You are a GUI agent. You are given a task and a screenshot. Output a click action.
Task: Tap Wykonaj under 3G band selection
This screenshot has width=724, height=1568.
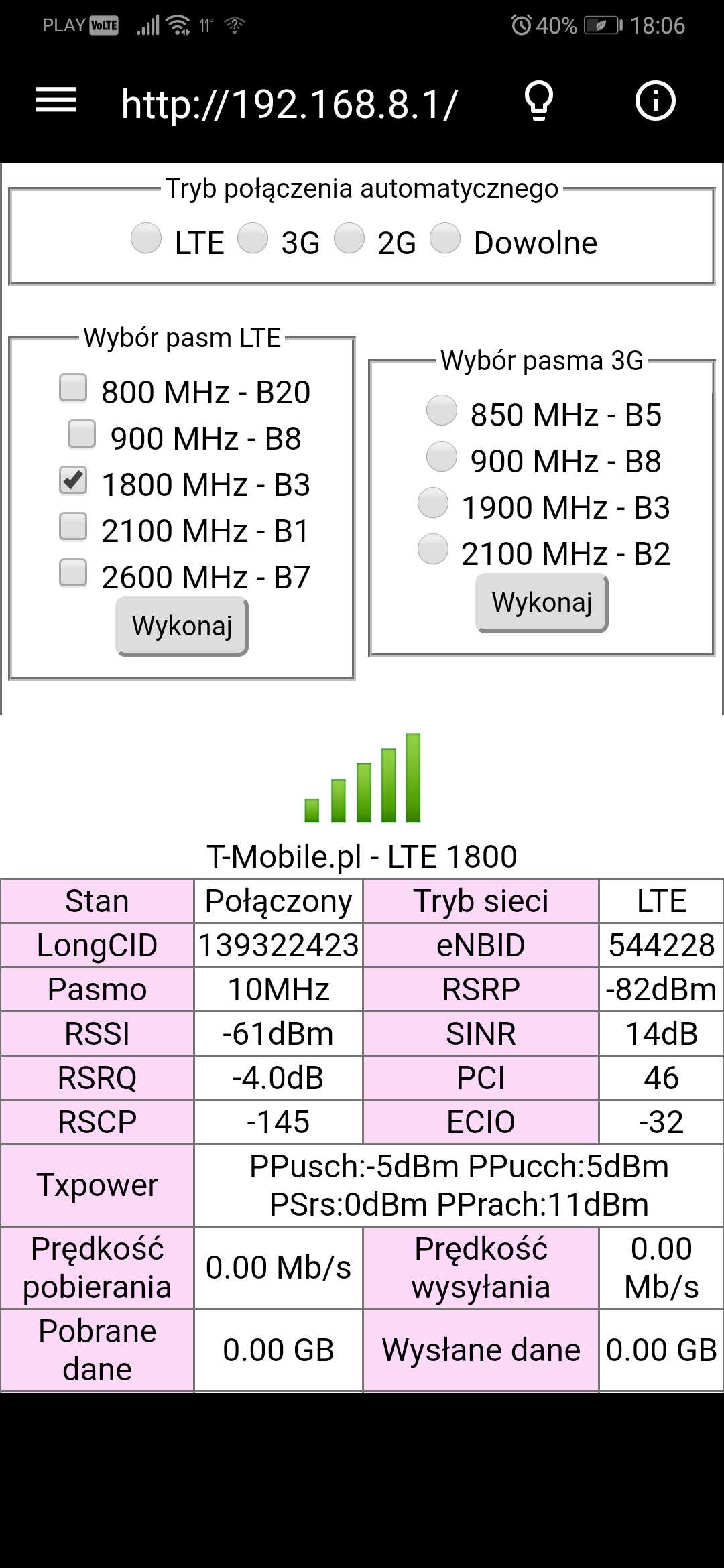542,603
